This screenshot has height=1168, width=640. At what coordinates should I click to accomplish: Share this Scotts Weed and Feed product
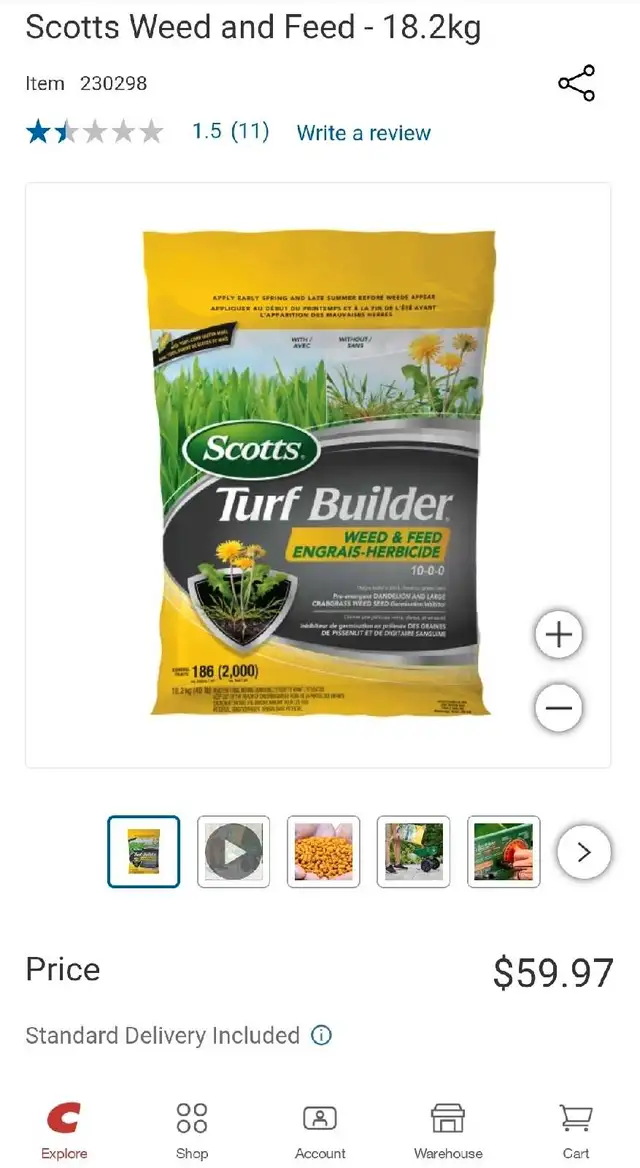pos(577,83)
